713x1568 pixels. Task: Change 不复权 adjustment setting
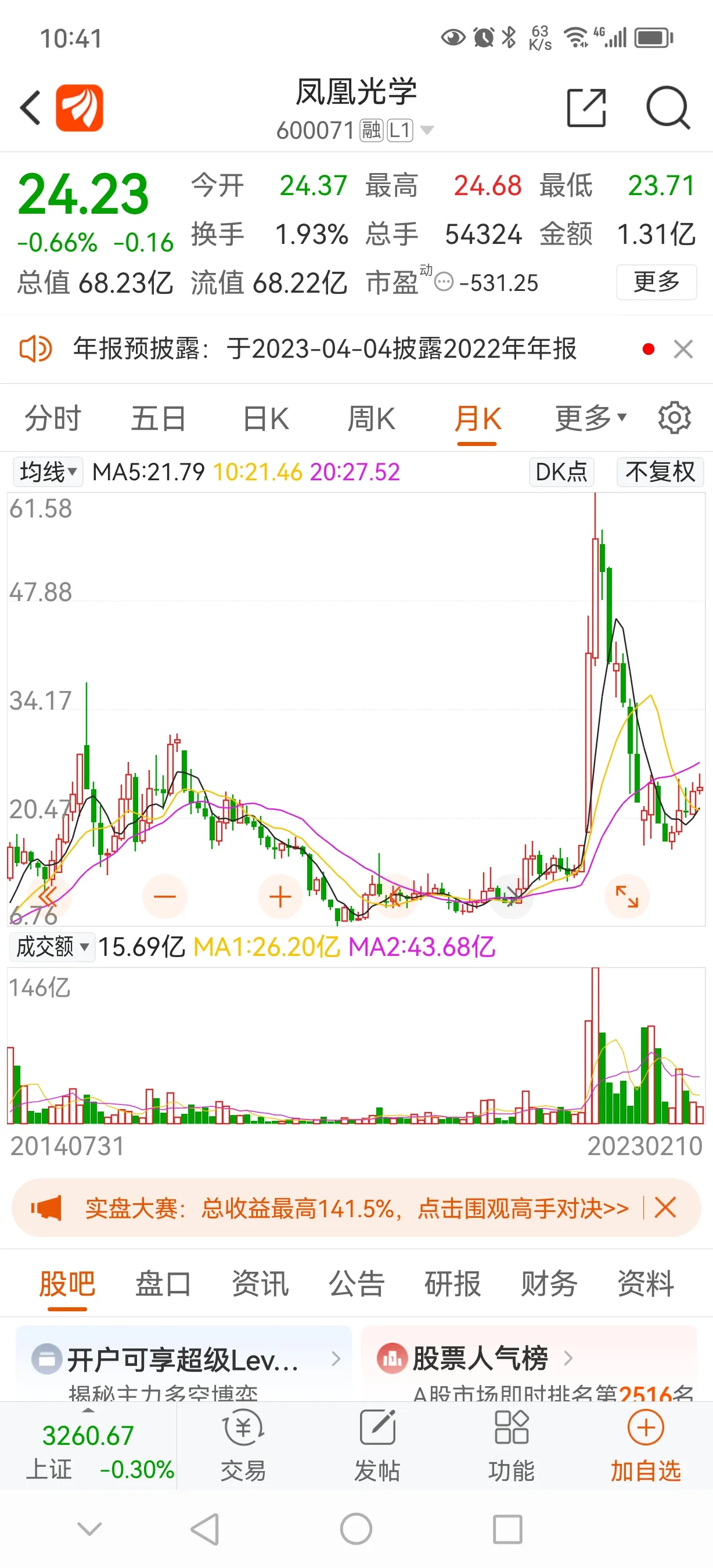click(x=660, y=472)
